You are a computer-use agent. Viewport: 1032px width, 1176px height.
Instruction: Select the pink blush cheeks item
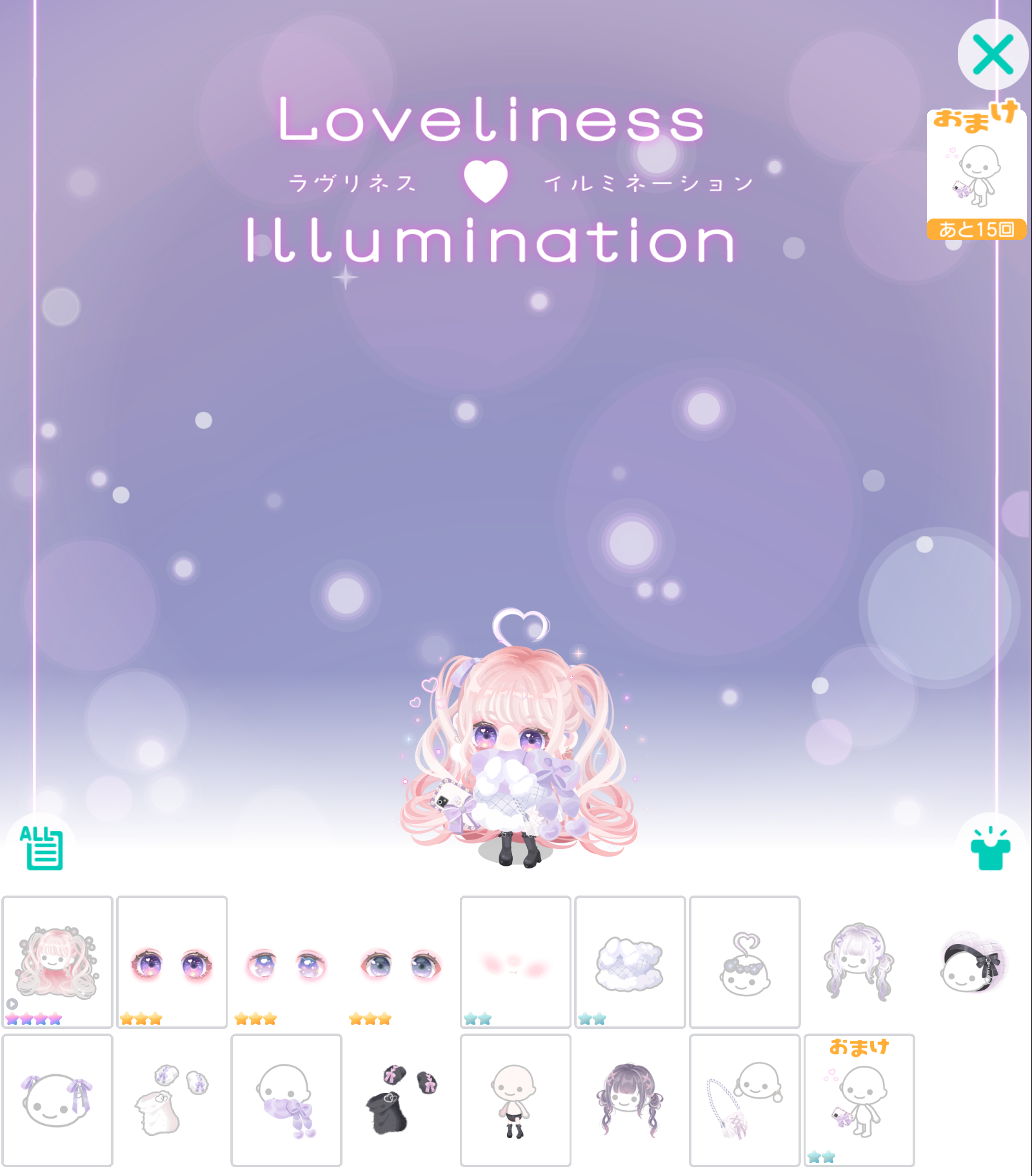515,961
